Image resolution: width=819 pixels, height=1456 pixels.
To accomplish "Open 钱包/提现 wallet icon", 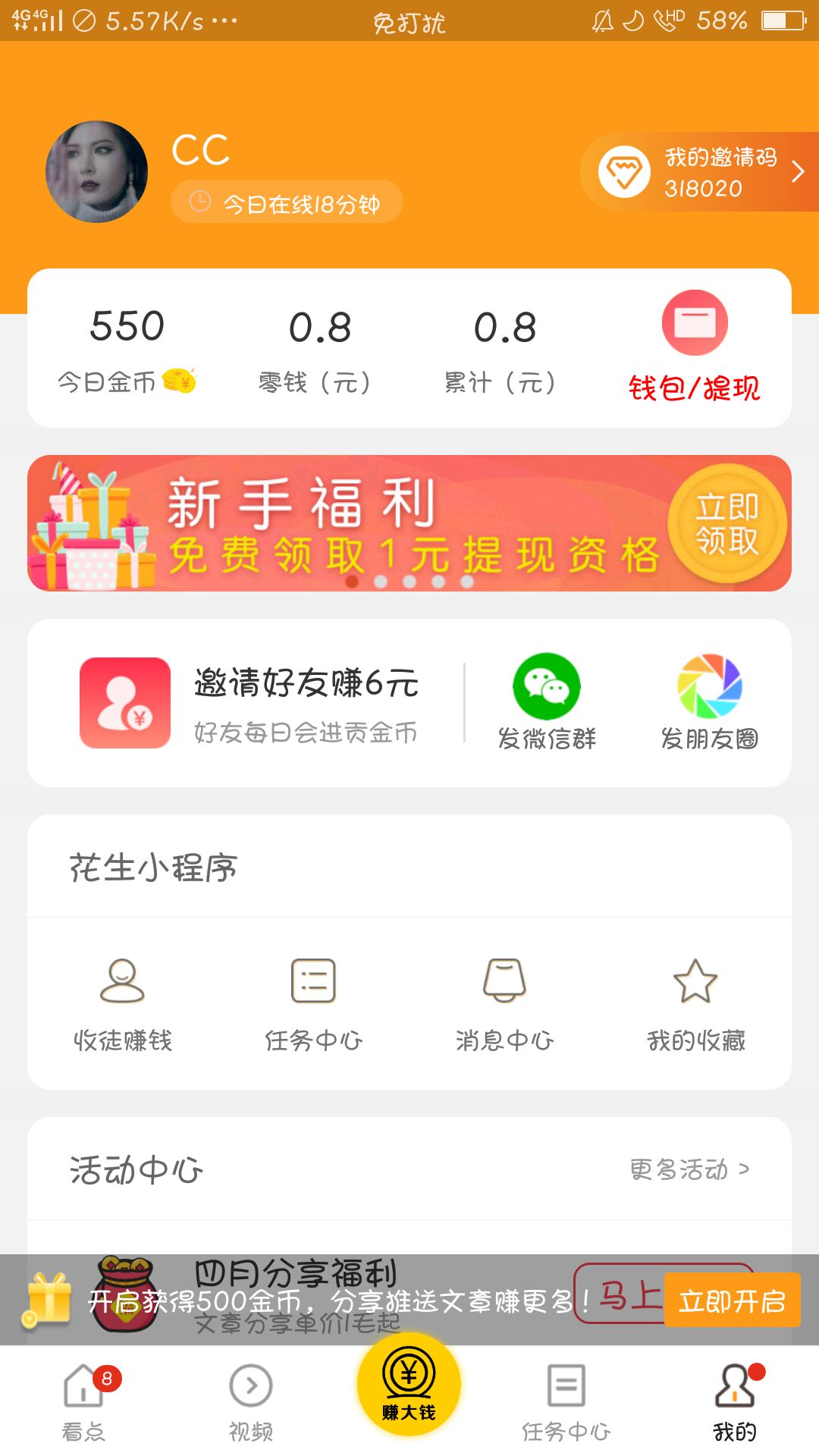I will (x=695, y=322).
